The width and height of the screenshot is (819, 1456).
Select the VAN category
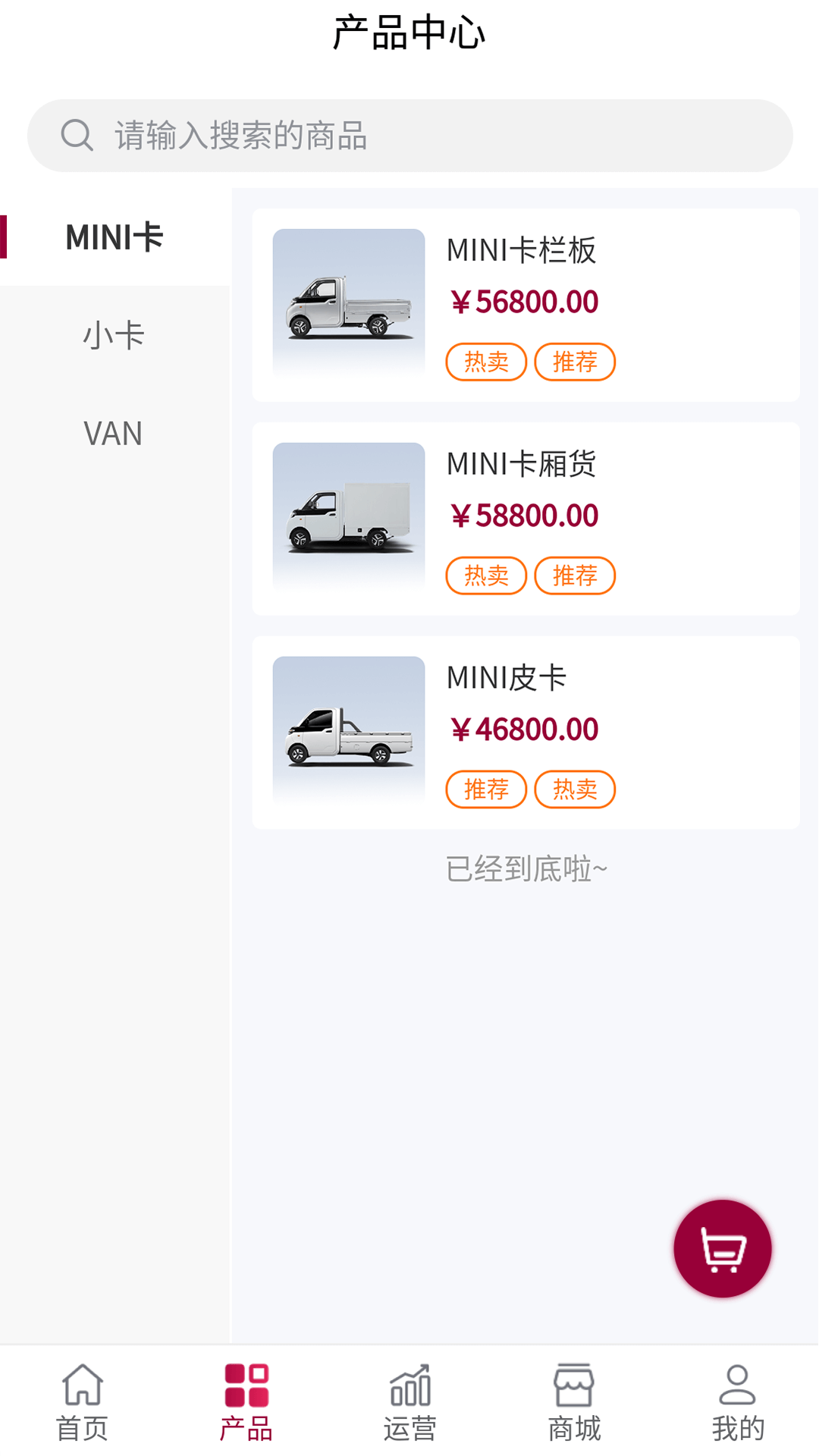tap(114, 434)
